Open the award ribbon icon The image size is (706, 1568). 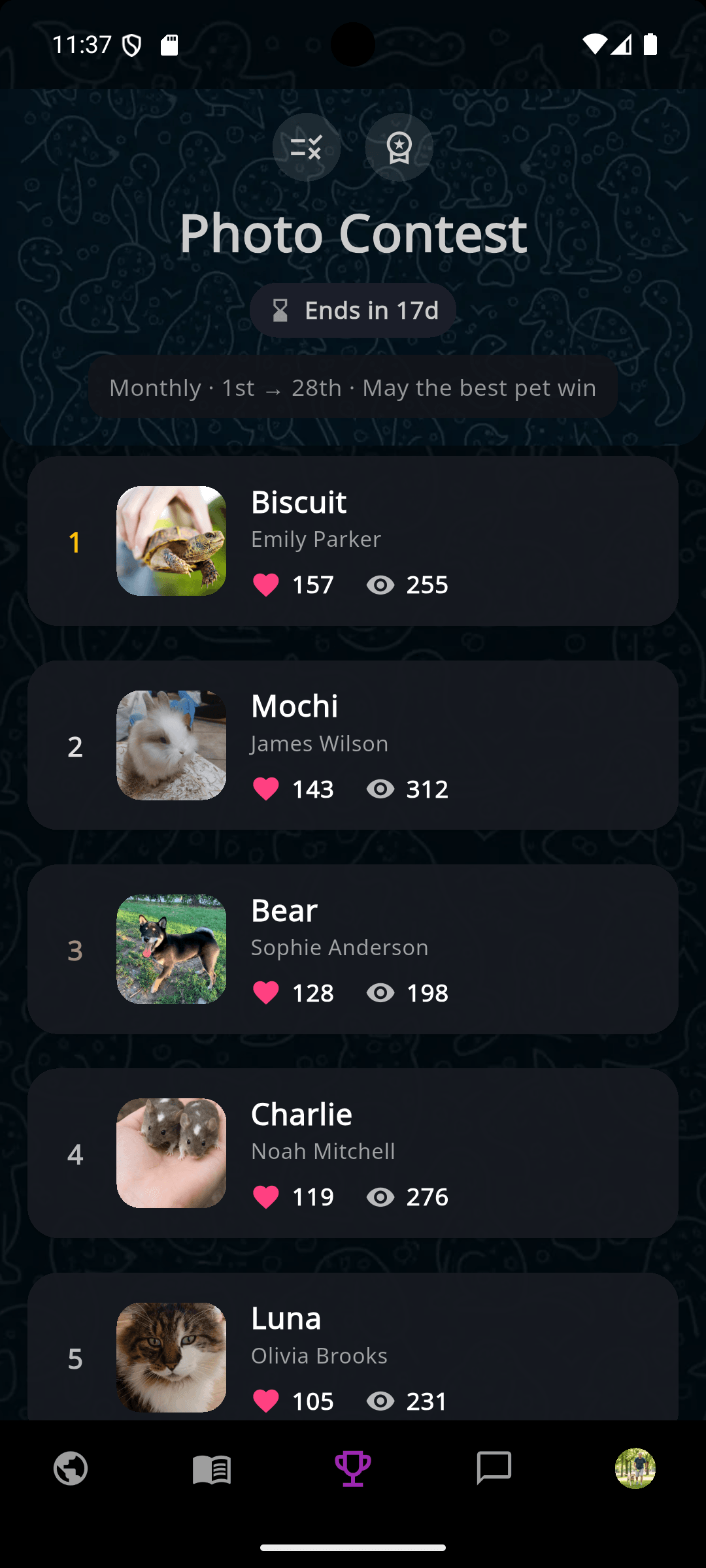tap(399, 147)
